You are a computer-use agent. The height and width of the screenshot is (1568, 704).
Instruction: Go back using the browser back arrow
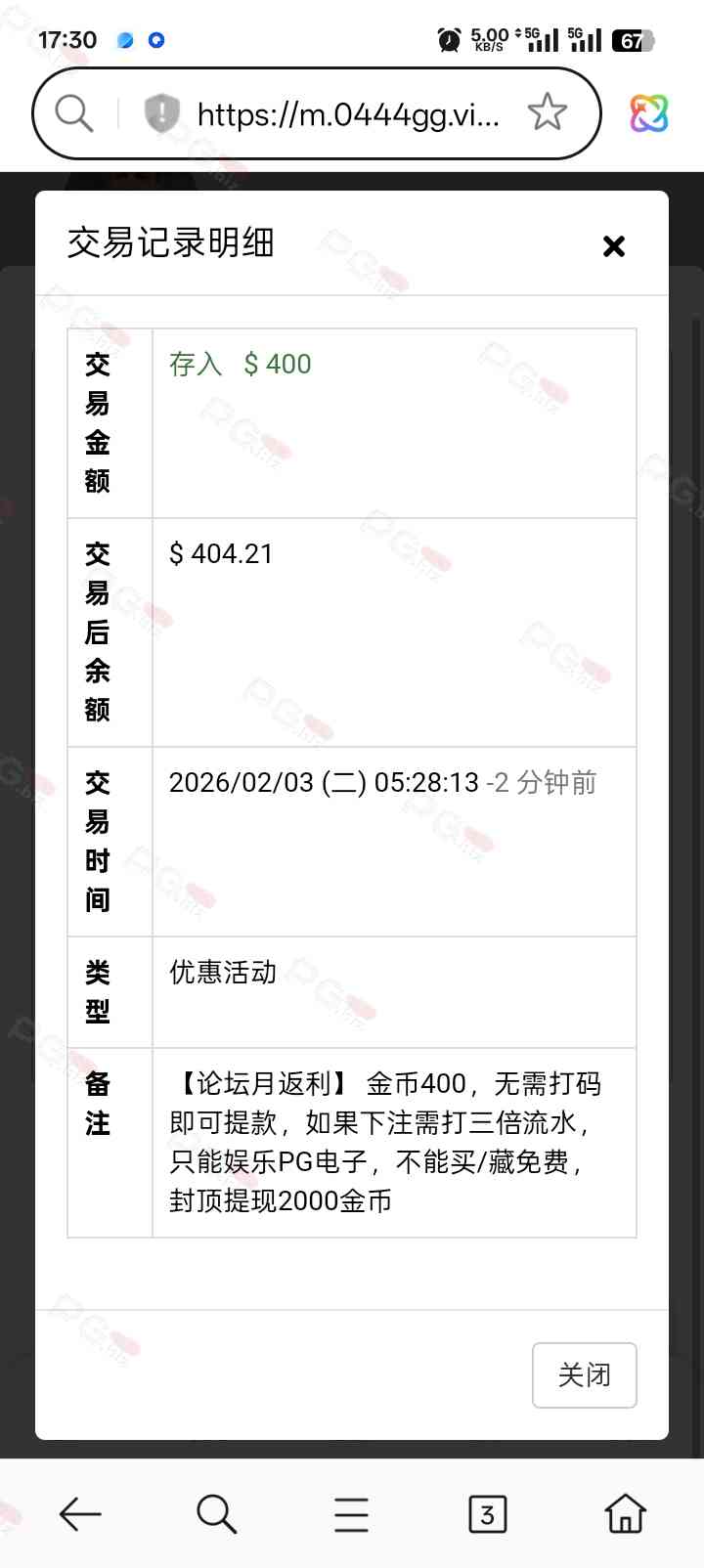coord(80,1514)
